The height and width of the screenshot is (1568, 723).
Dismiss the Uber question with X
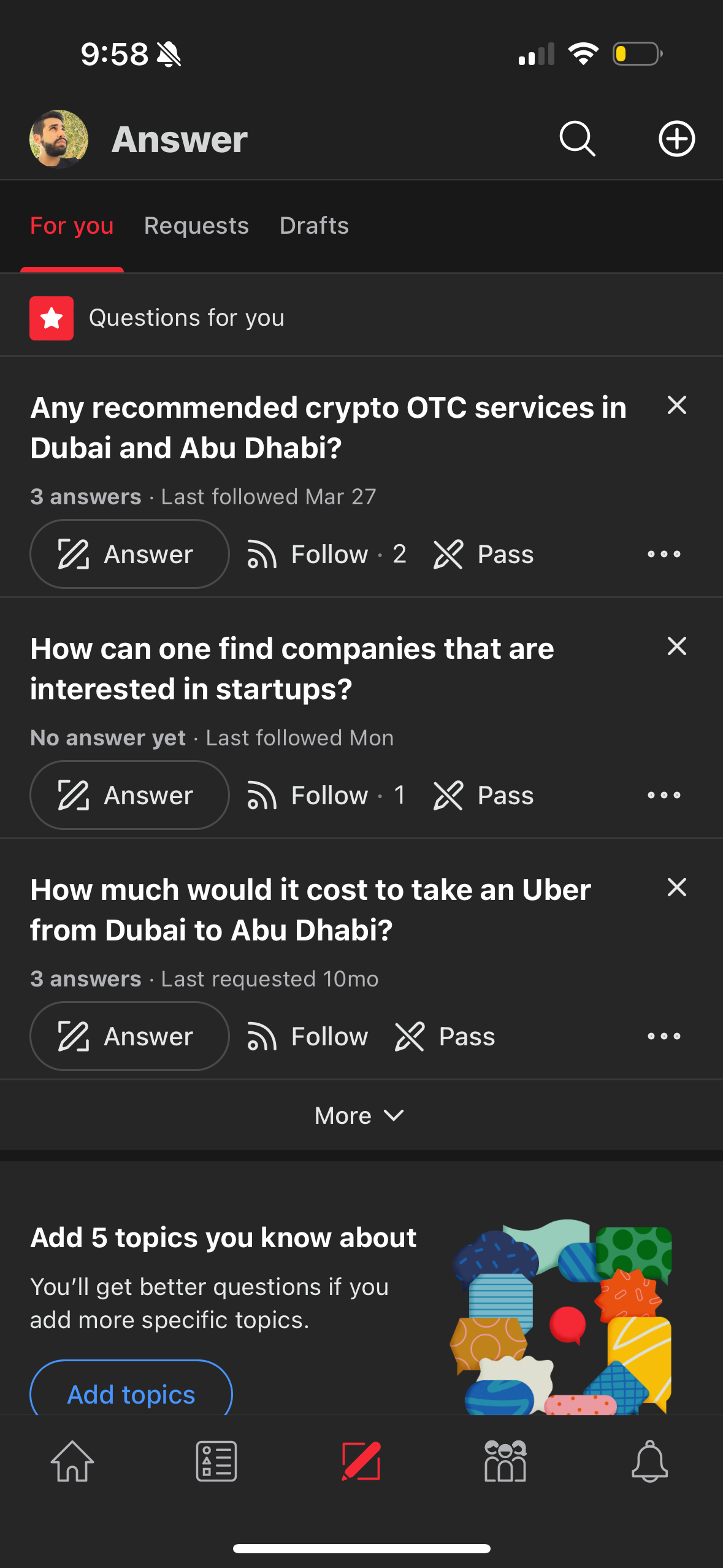(x=676, y=887)
